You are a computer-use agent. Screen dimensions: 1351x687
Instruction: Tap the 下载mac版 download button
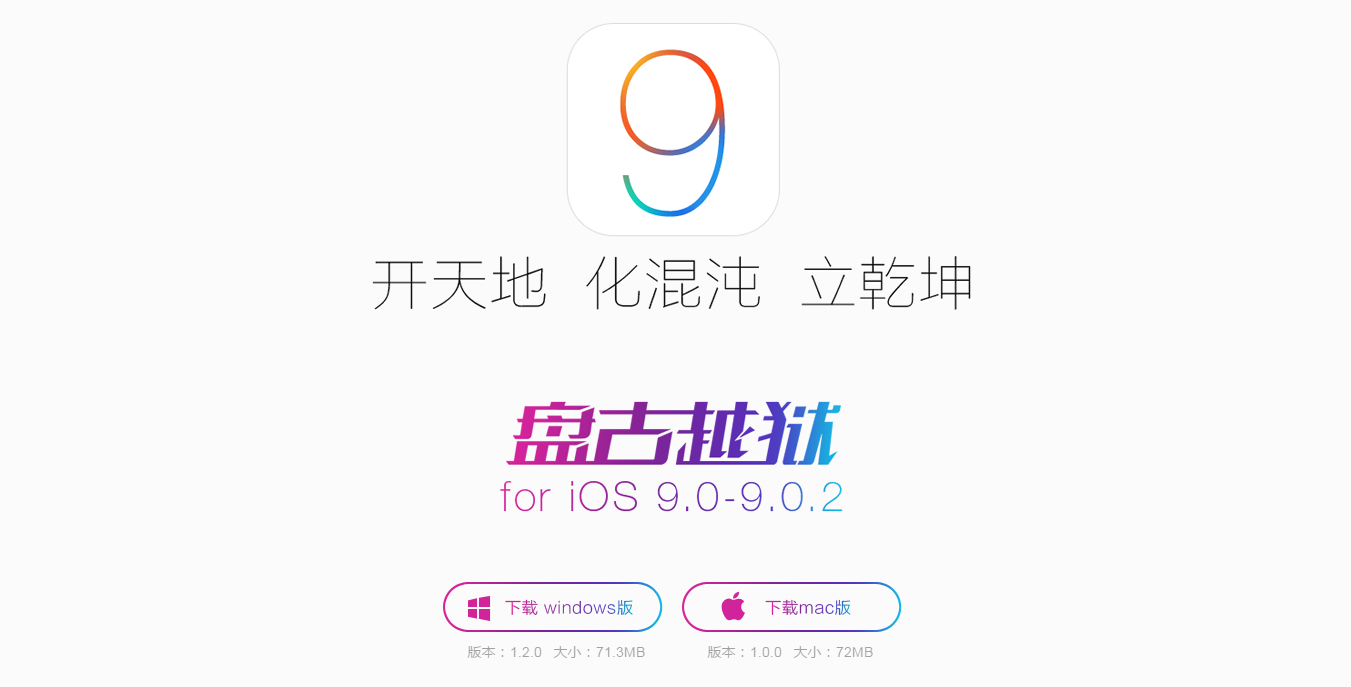point(791,607)
